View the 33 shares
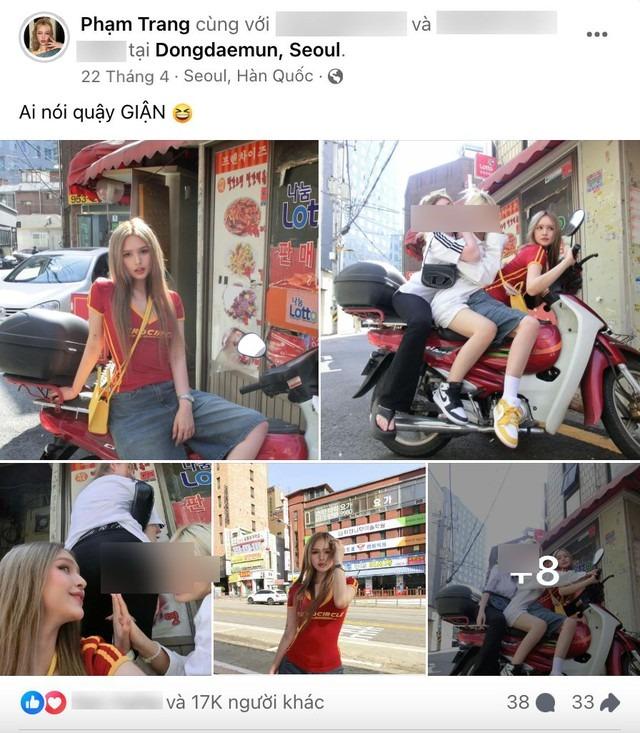Screen dimensions: 640x733 click(596, 703)
